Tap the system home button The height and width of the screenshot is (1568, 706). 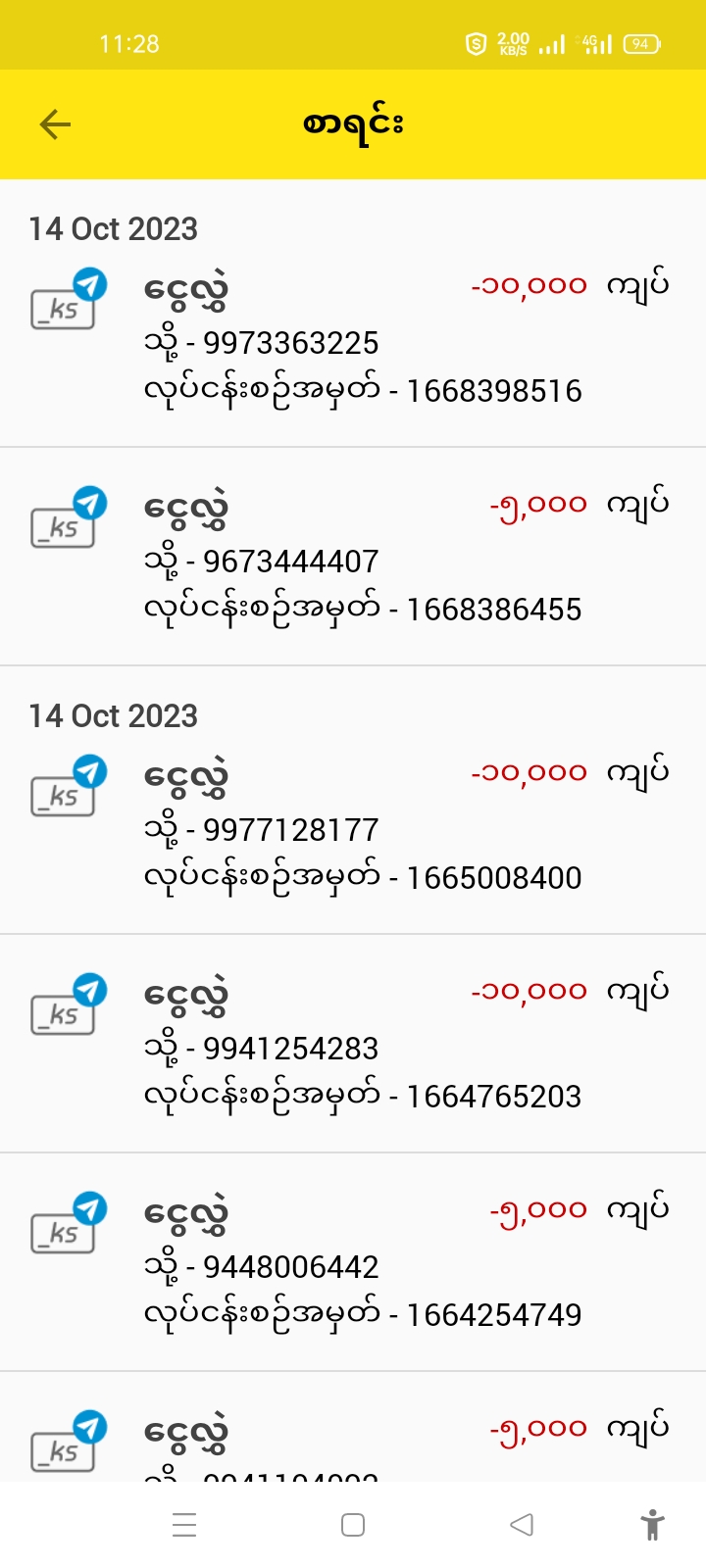tap(353, 1525)
